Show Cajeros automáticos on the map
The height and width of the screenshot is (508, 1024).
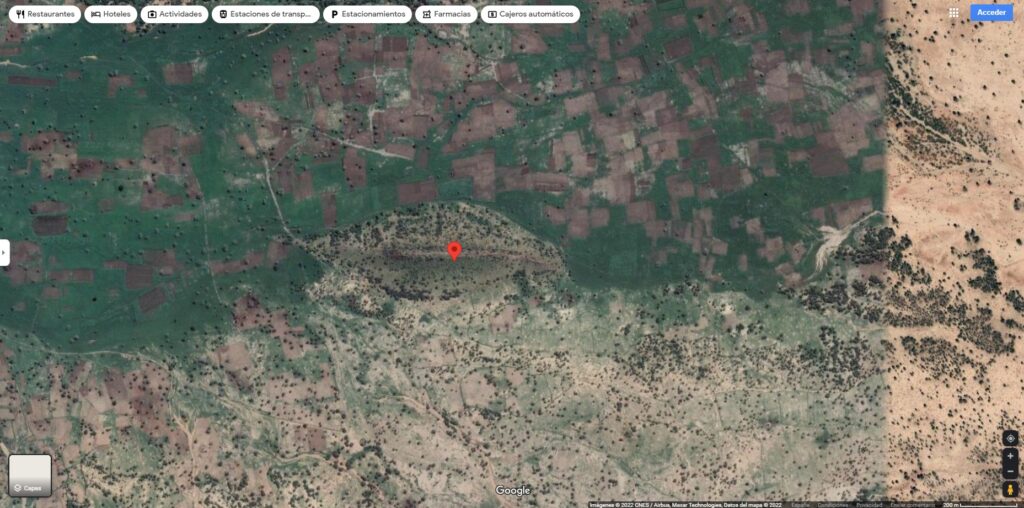[530, 14]
